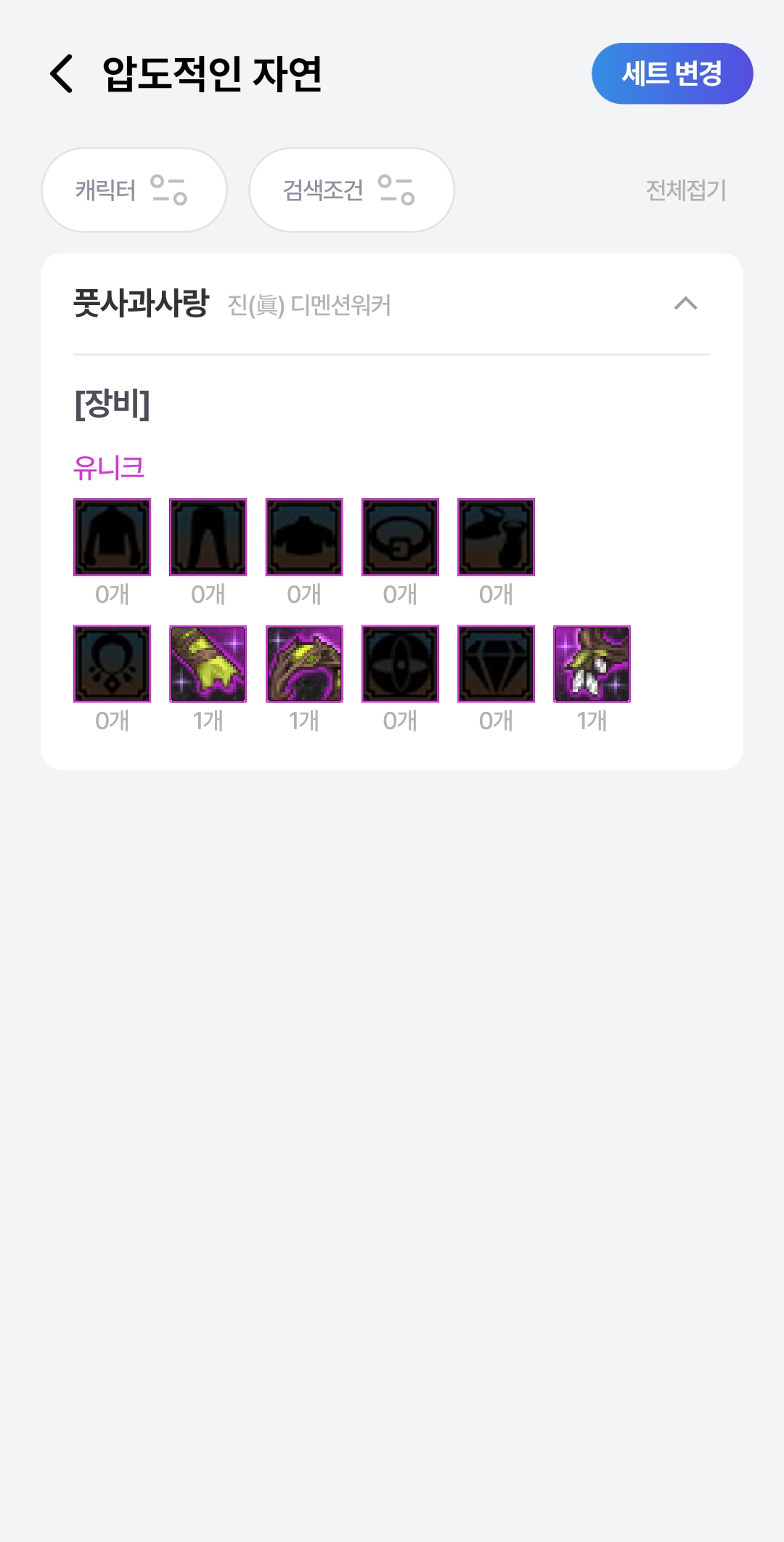Open the owned yellow bracelet item
This screenshot has width=784, height=1542.
tap(208, 664)
